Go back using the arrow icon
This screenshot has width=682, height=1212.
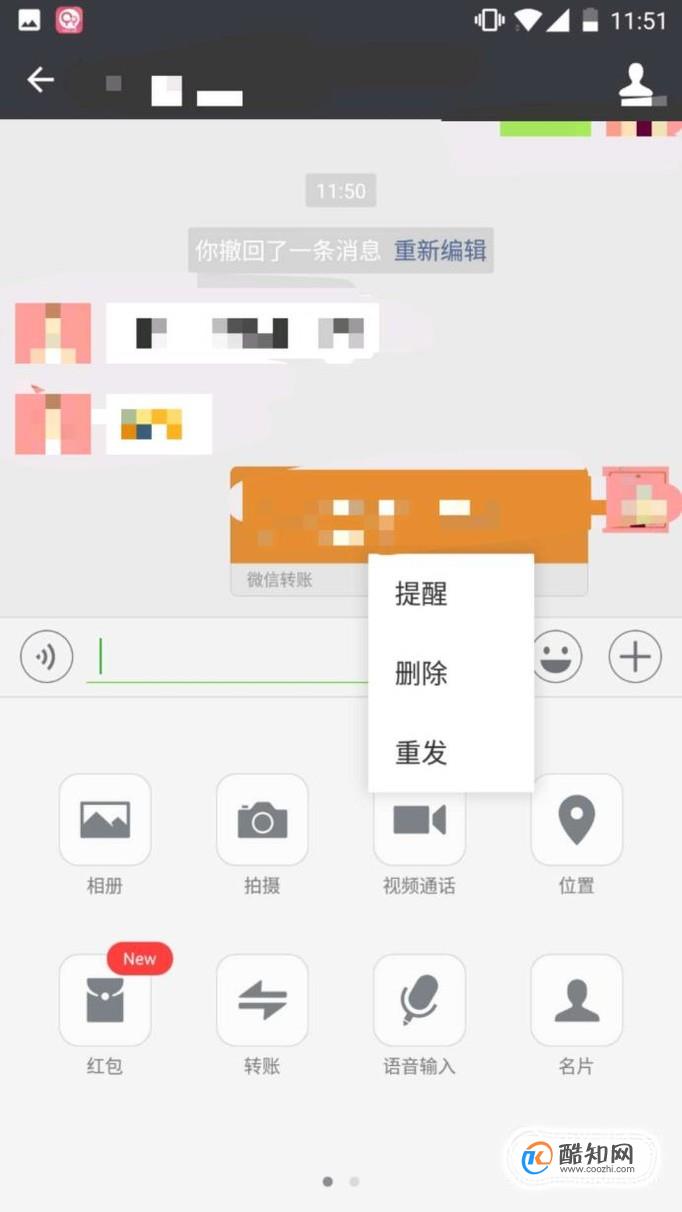40,80
